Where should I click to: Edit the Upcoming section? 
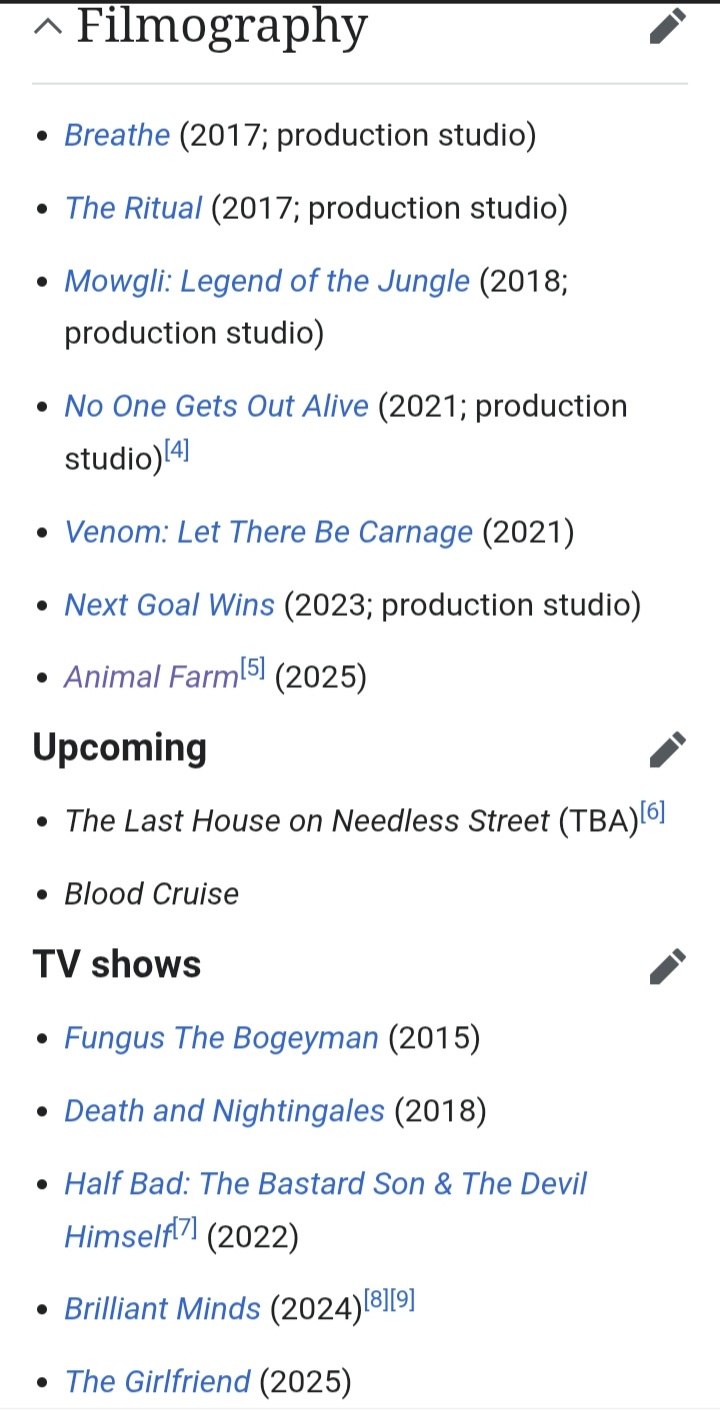[668, 749]
